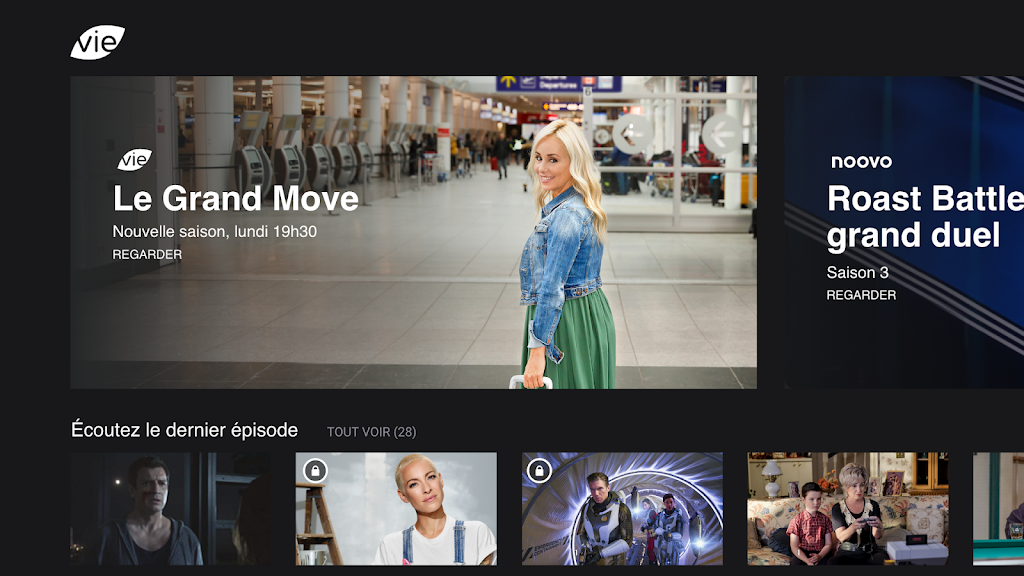
Task: Open the Le Grand Move featured banner
Action: point(413,232)
